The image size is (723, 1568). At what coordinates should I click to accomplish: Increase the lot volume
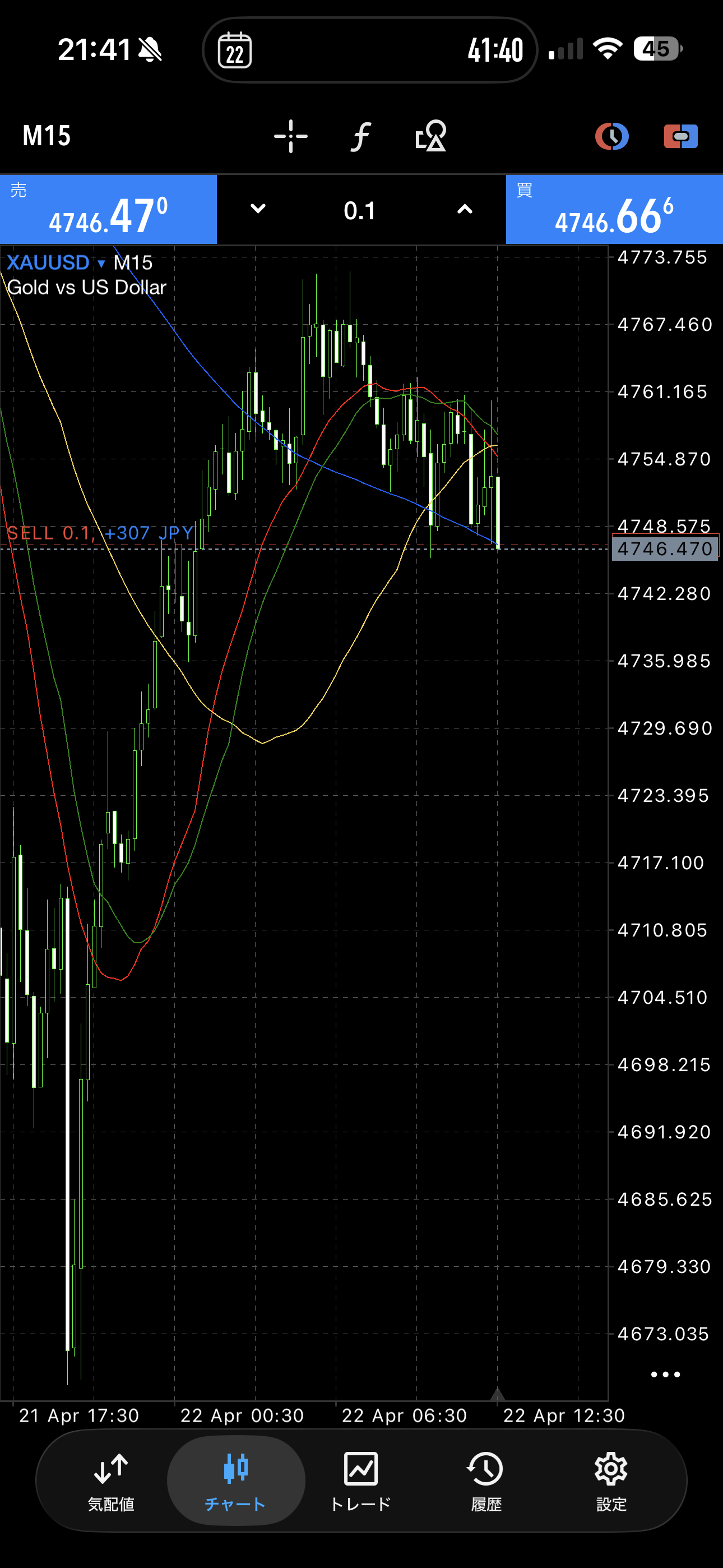point(465,209)
